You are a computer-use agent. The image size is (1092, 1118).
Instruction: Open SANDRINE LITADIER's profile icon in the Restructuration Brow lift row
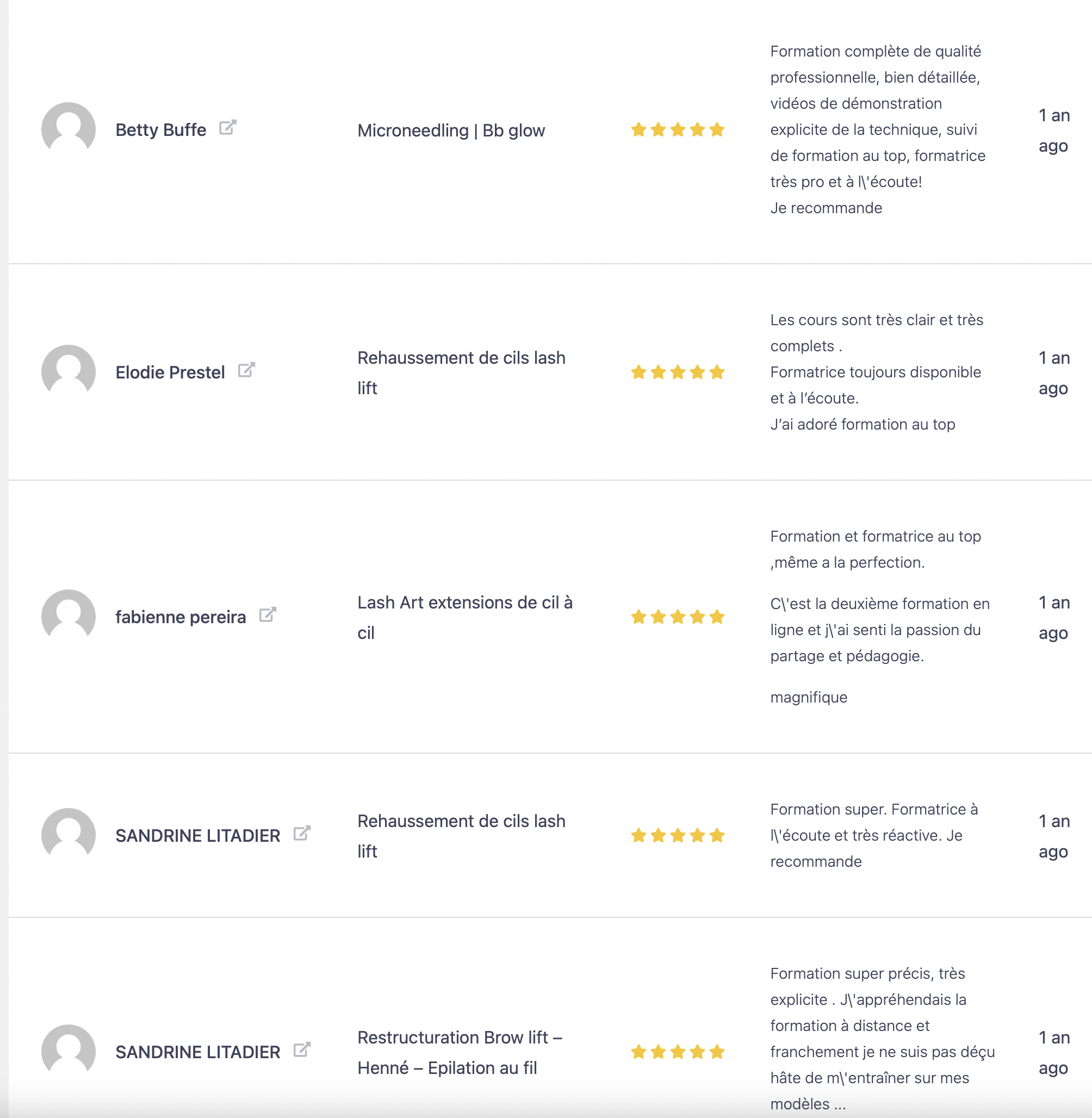(x=302, y=1050)
